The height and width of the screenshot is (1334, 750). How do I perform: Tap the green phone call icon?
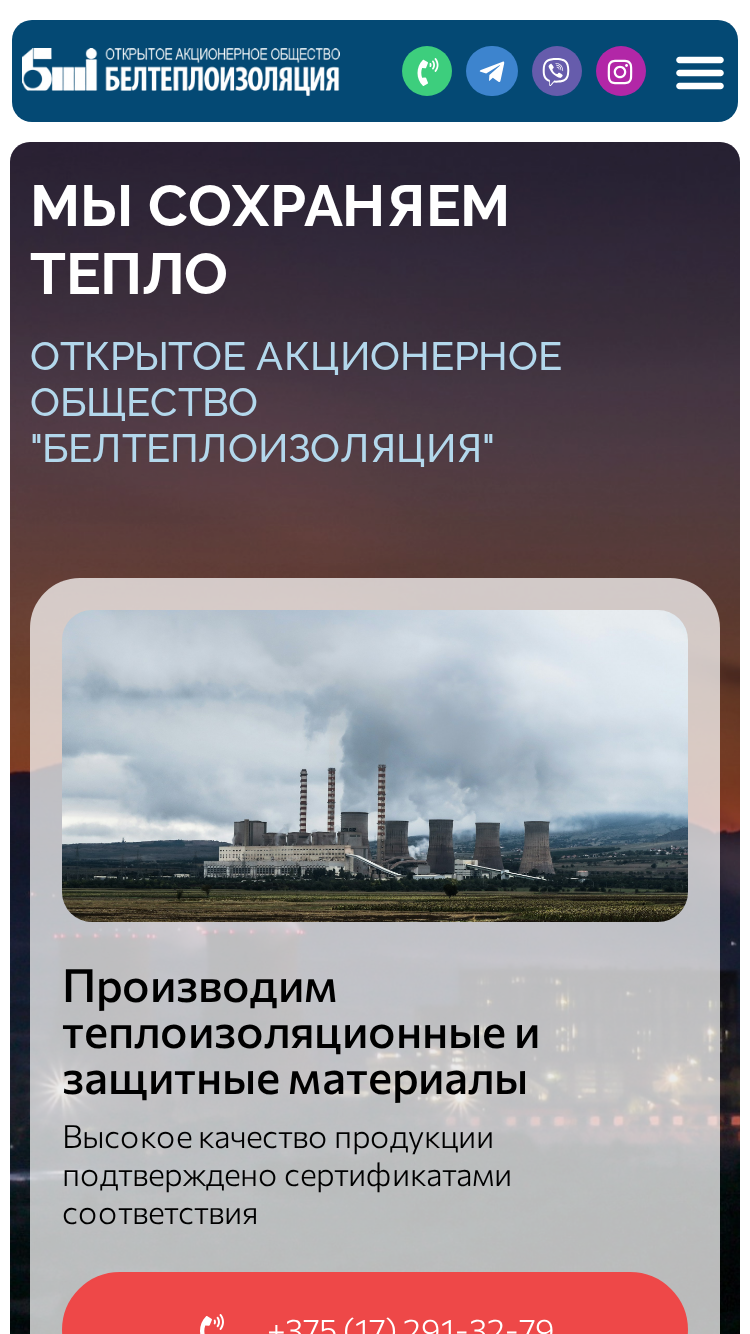tap(427, 71)
